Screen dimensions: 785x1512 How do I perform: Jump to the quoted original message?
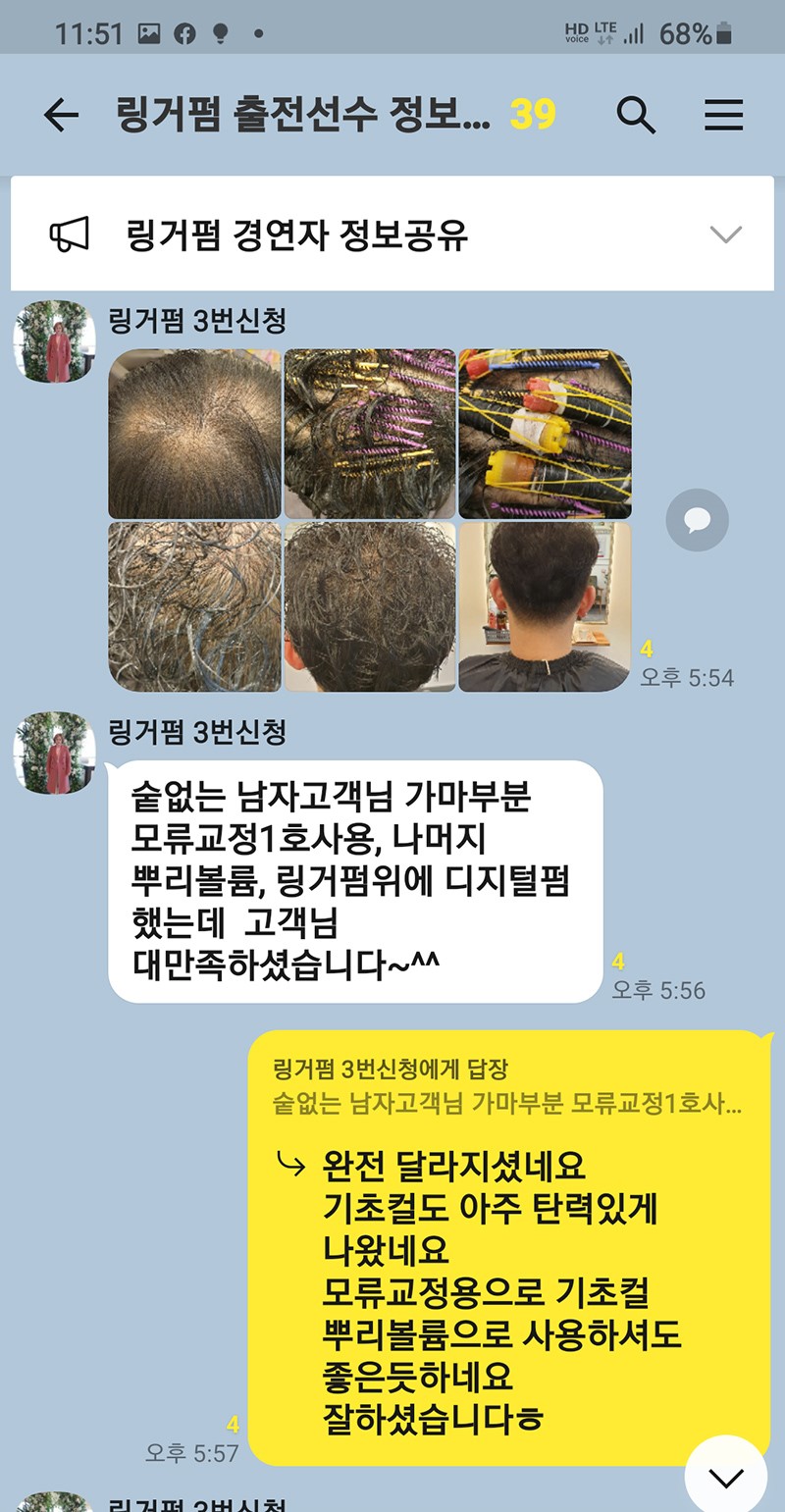tap(507, 1086)
